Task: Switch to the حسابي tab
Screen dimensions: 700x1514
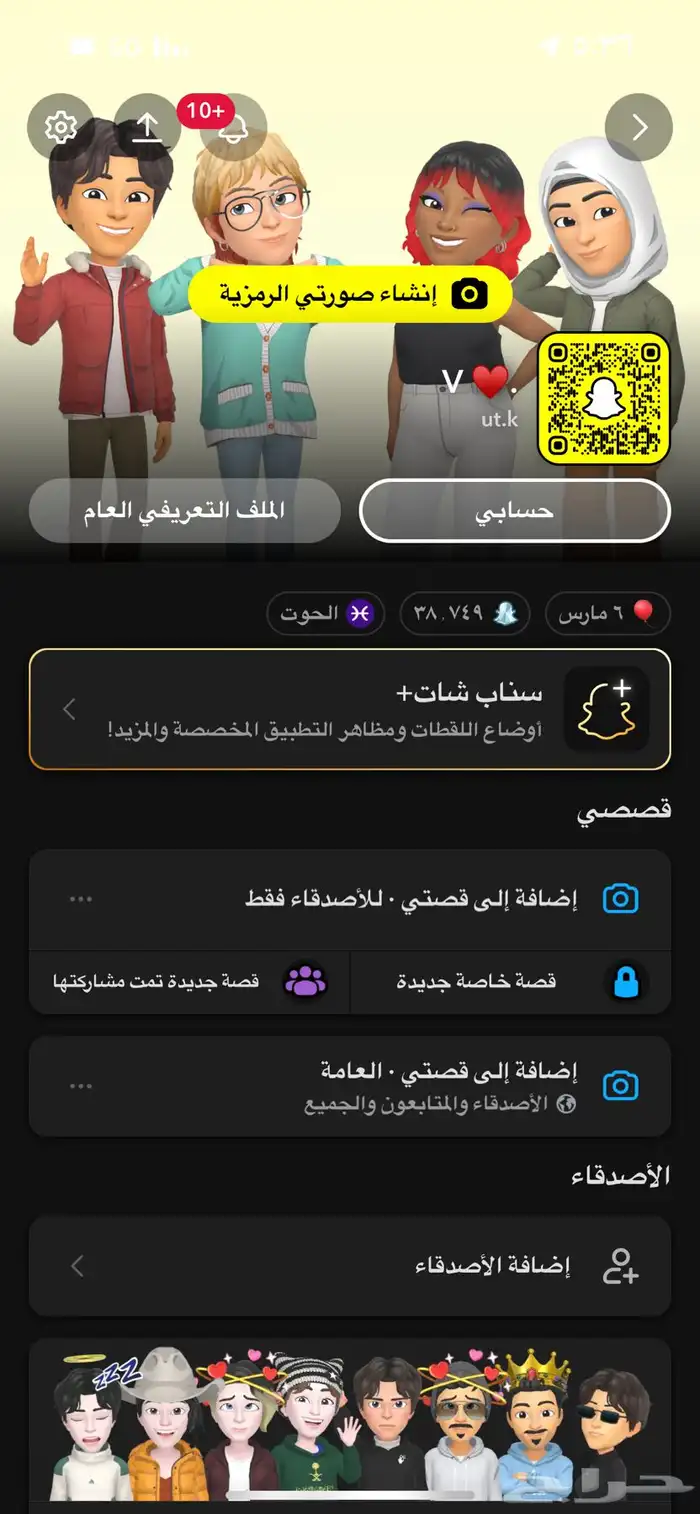Action: pos(514,510)
